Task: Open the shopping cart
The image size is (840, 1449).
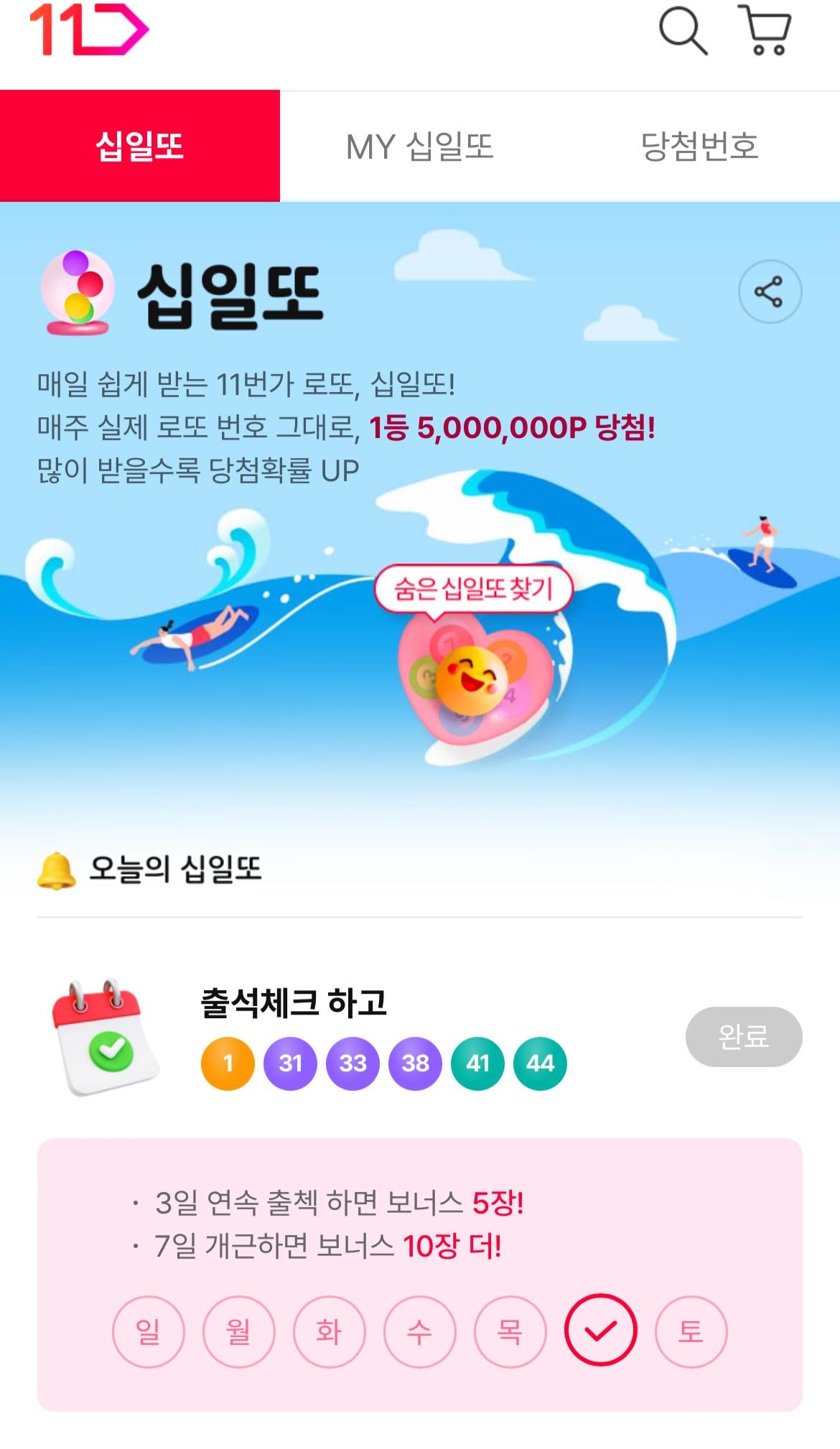Action: point(765,31)
